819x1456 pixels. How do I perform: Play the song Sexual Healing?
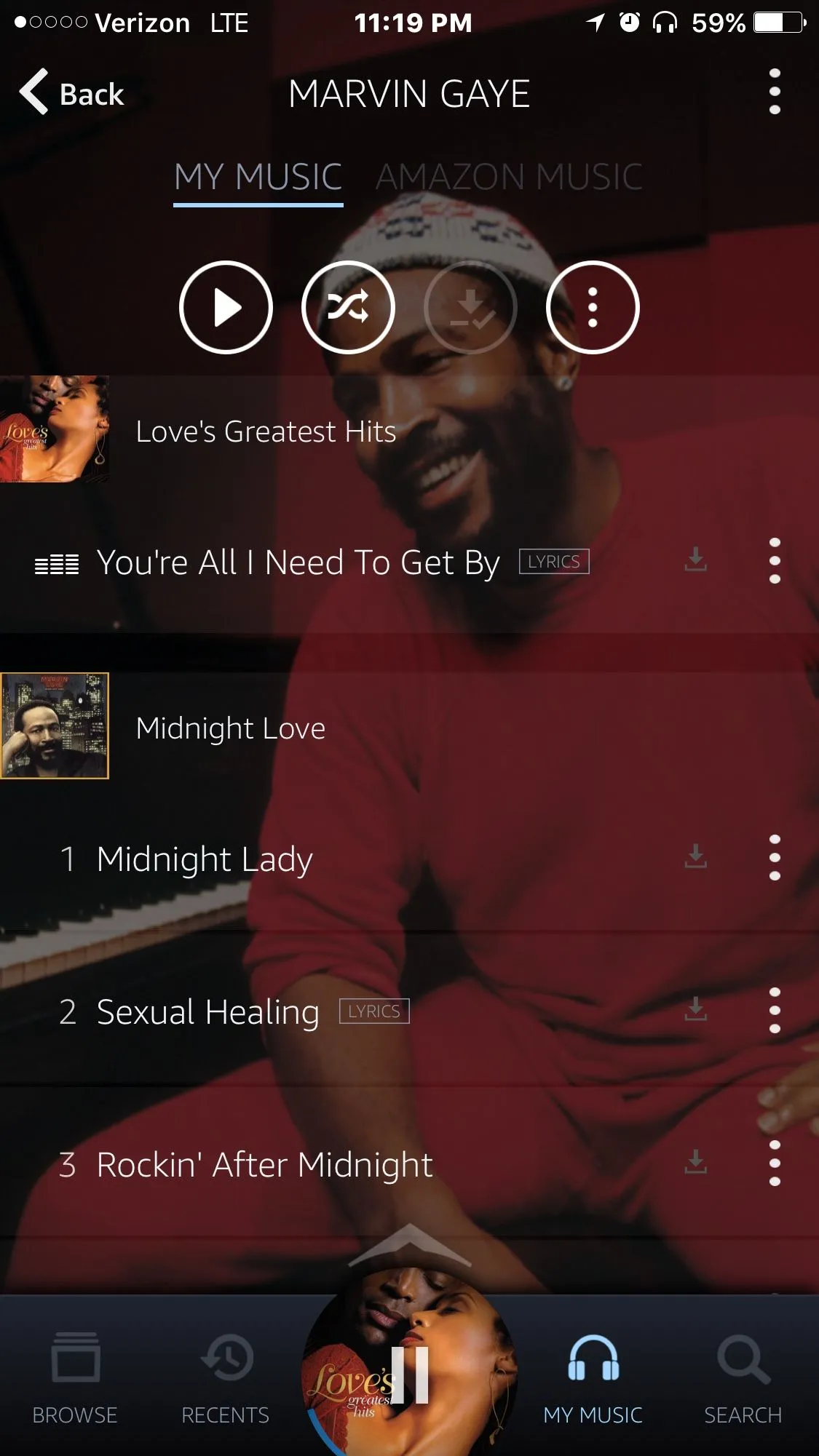coord(207,1012)
